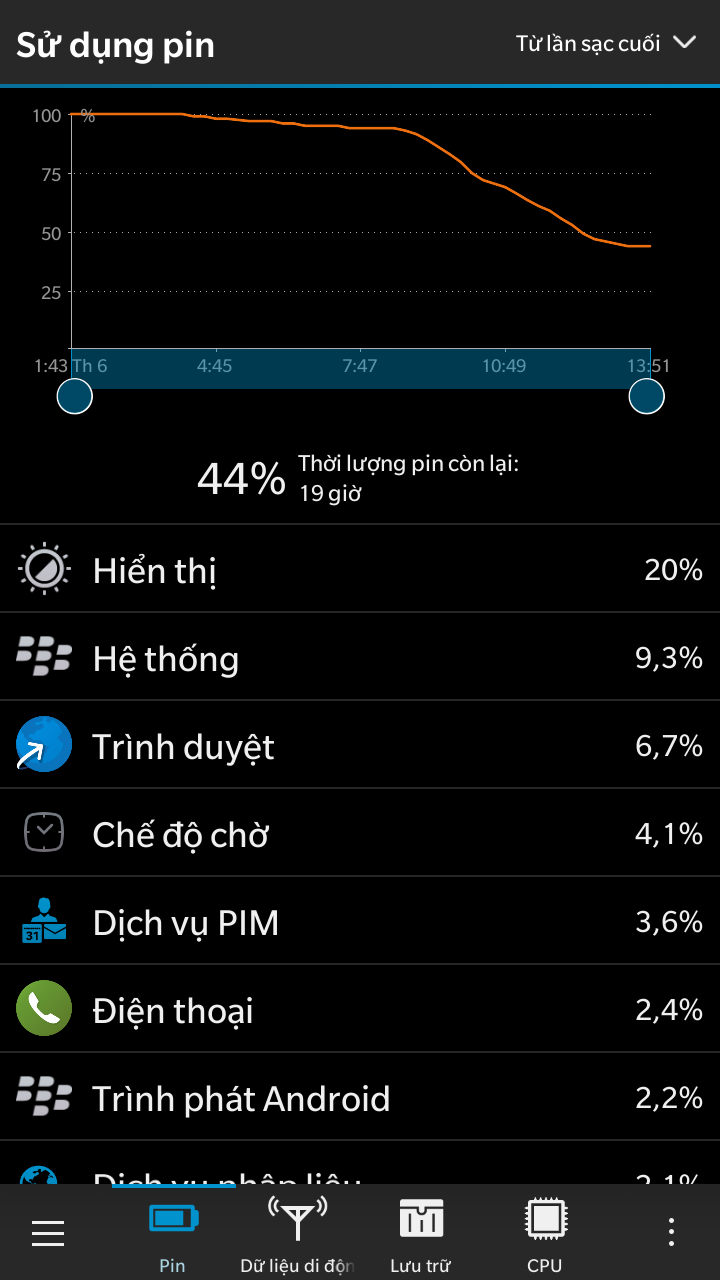View Trình duyệt battery usage
720x1280 pixels.
pos(360,745)
